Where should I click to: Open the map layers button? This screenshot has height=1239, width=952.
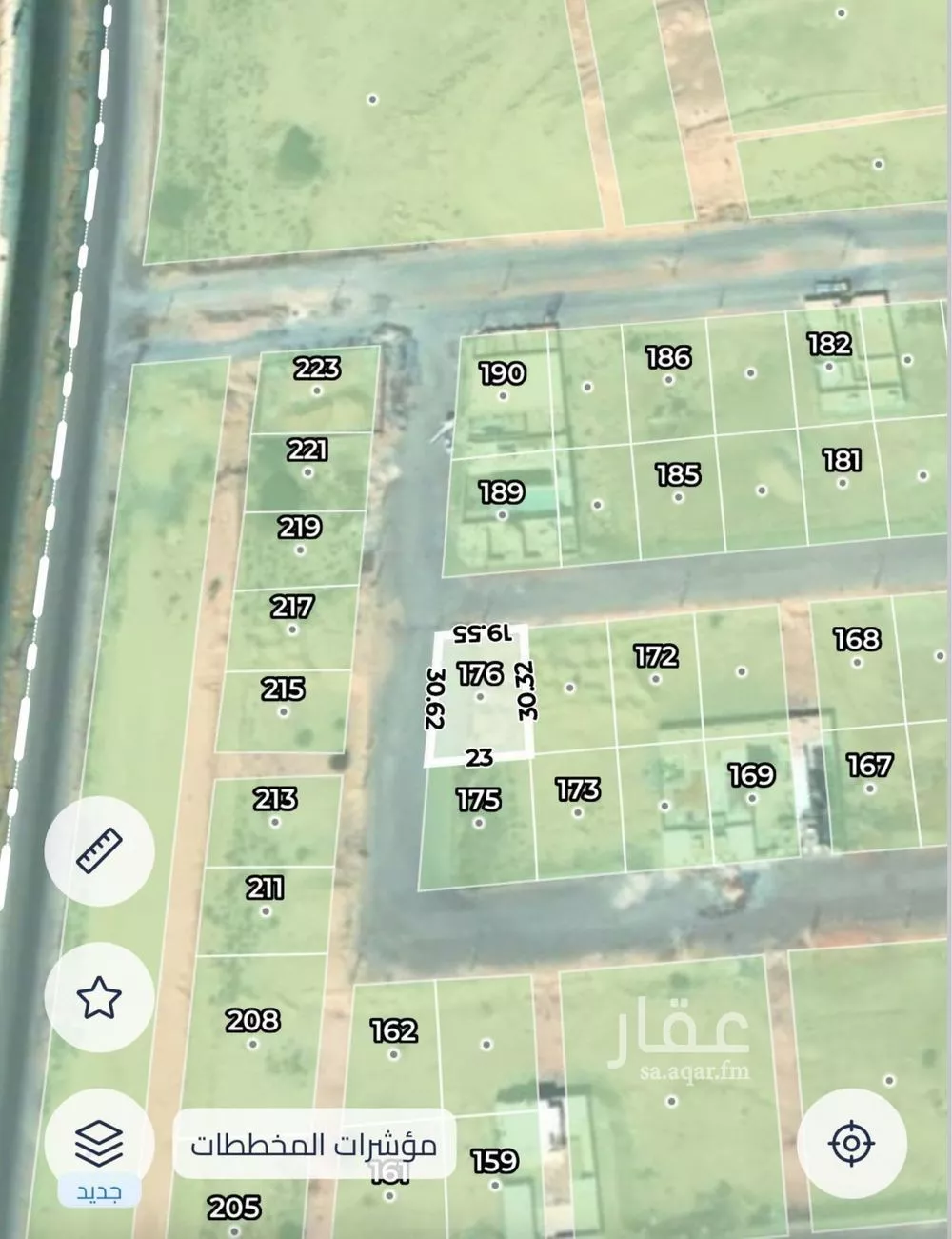99,1143
